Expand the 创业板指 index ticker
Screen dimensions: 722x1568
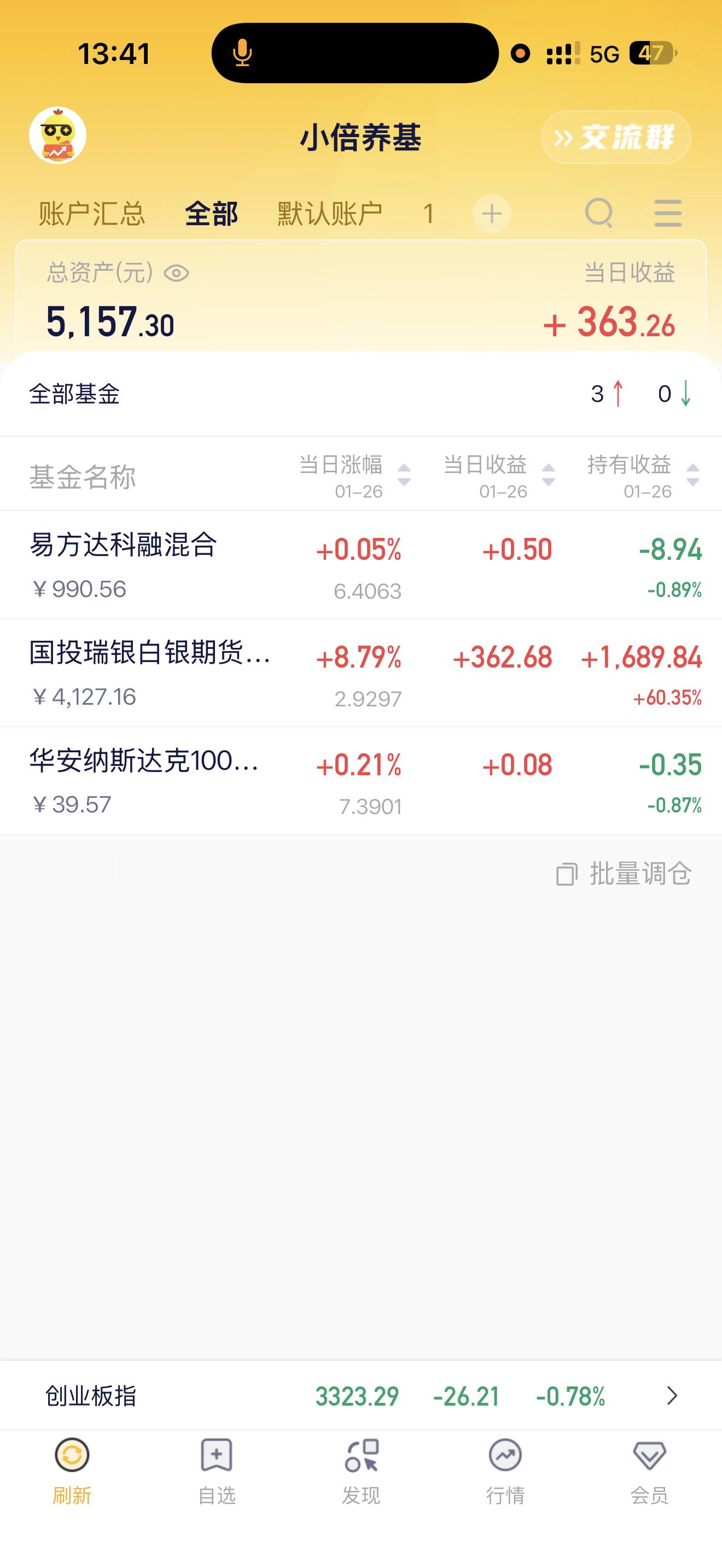[672, 1396]
